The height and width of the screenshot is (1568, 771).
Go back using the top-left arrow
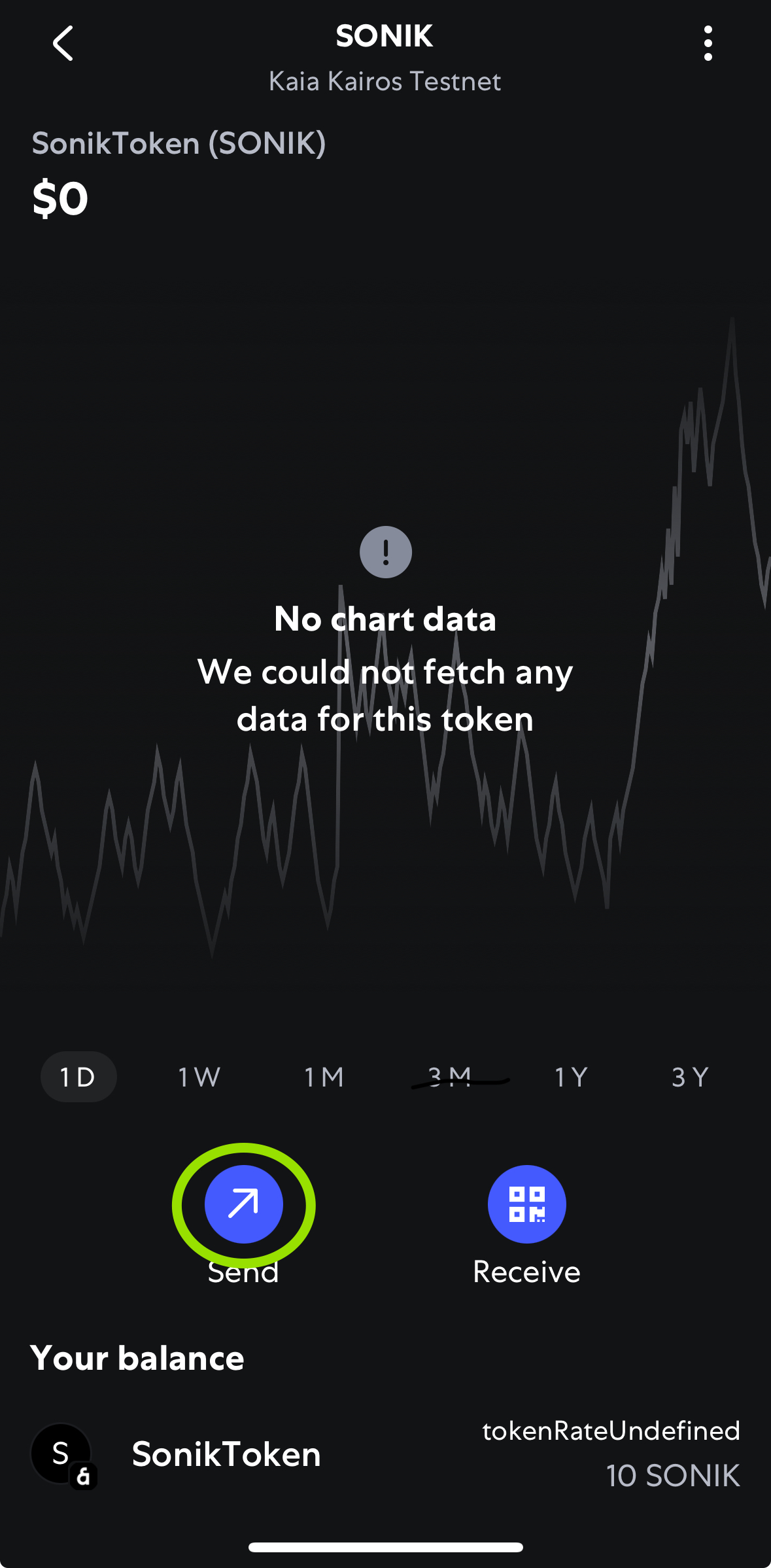pos(63,44)
